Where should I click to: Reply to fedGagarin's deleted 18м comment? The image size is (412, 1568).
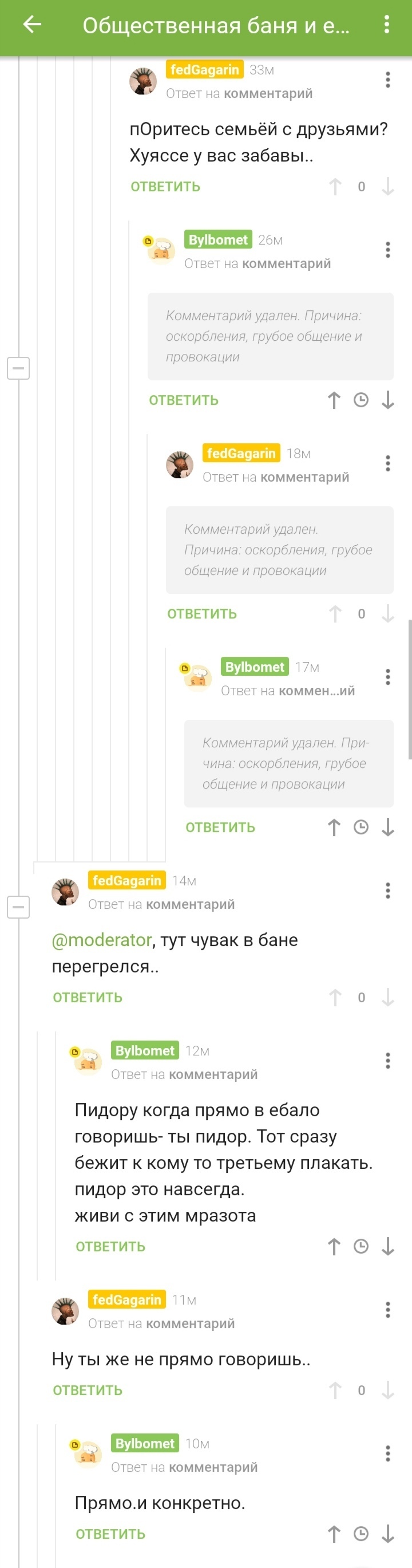201,614
